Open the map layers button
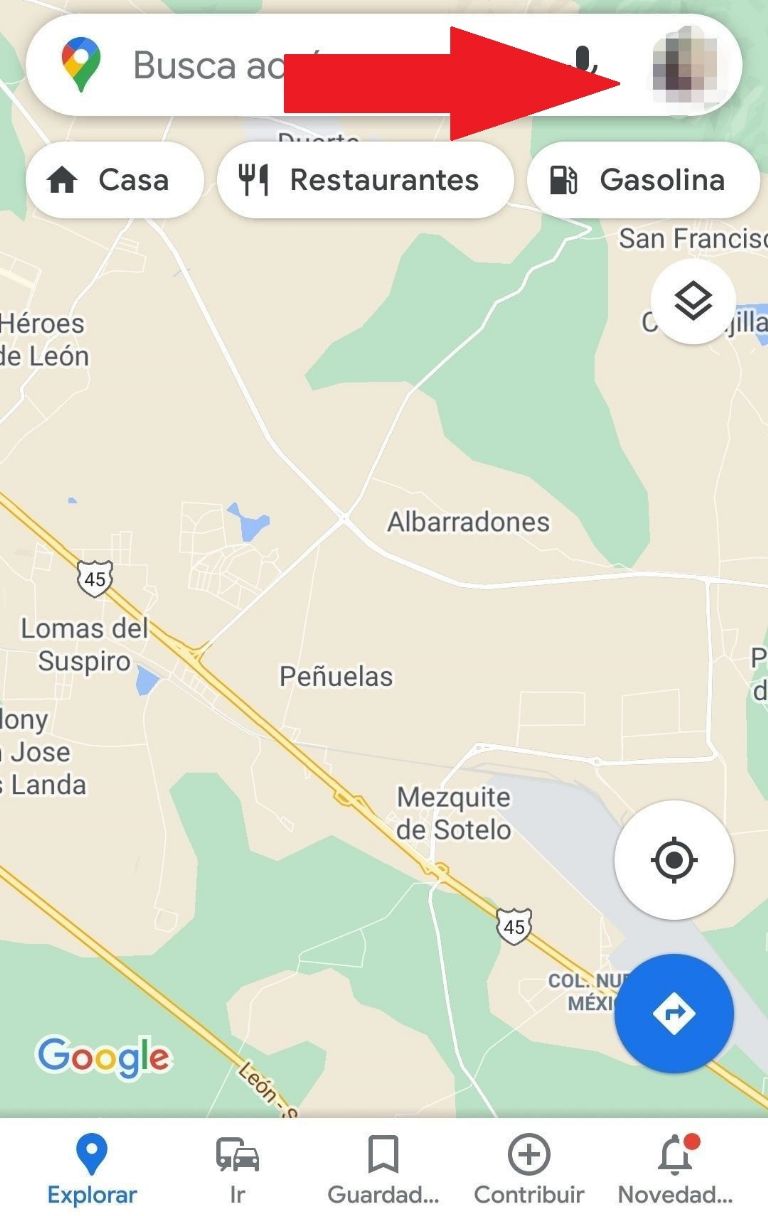Image resolution: width=768 pixels, height=1216 pixels. [693, 301]
